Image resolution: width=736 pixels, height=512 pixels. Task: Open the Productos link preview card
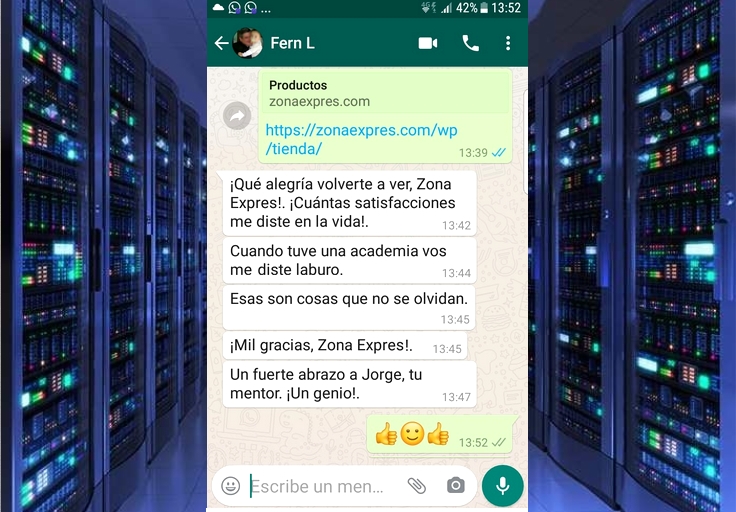385,93
